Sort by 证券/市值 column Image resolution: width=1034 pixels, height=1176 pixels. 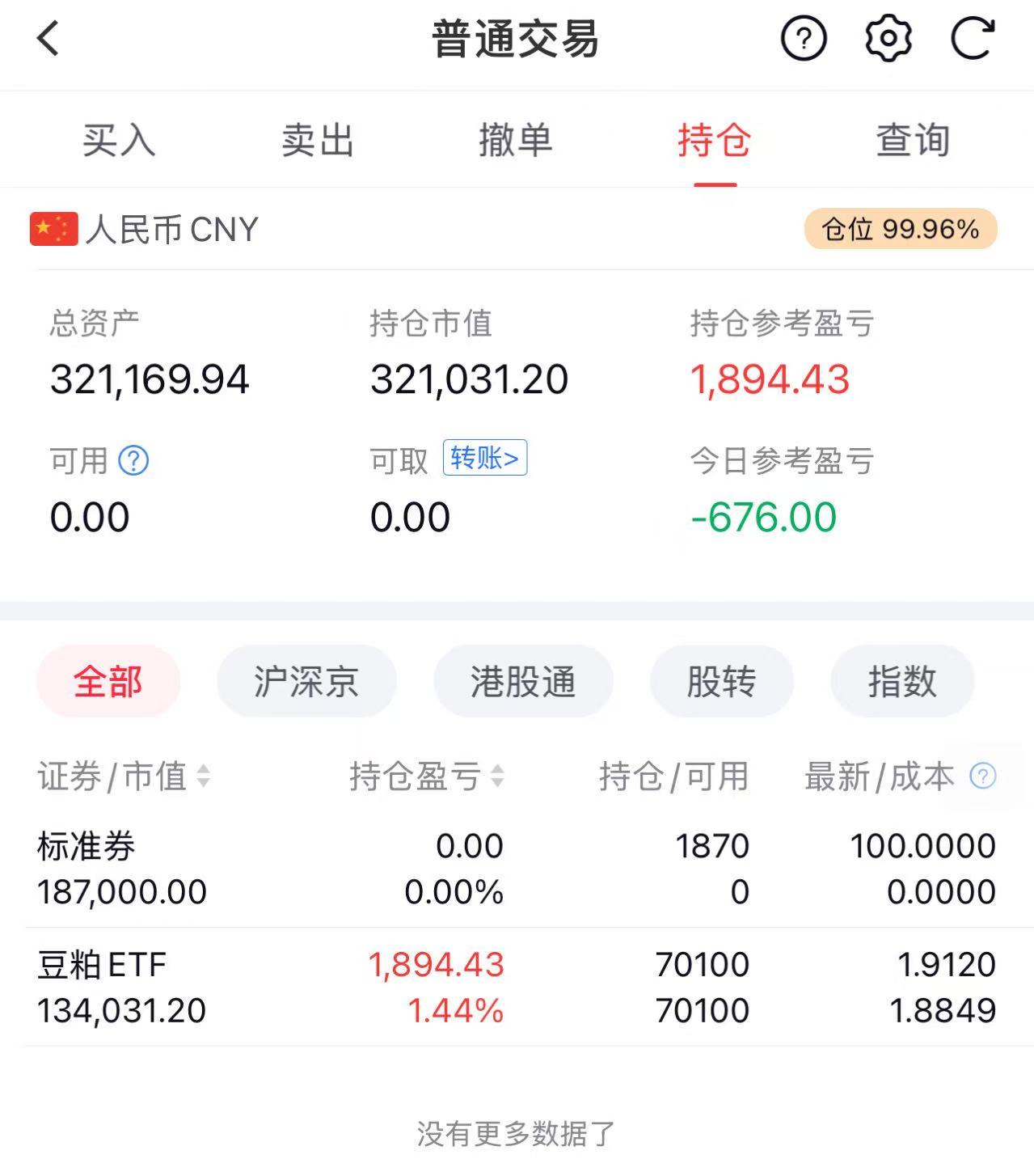(x=124, y=776)
